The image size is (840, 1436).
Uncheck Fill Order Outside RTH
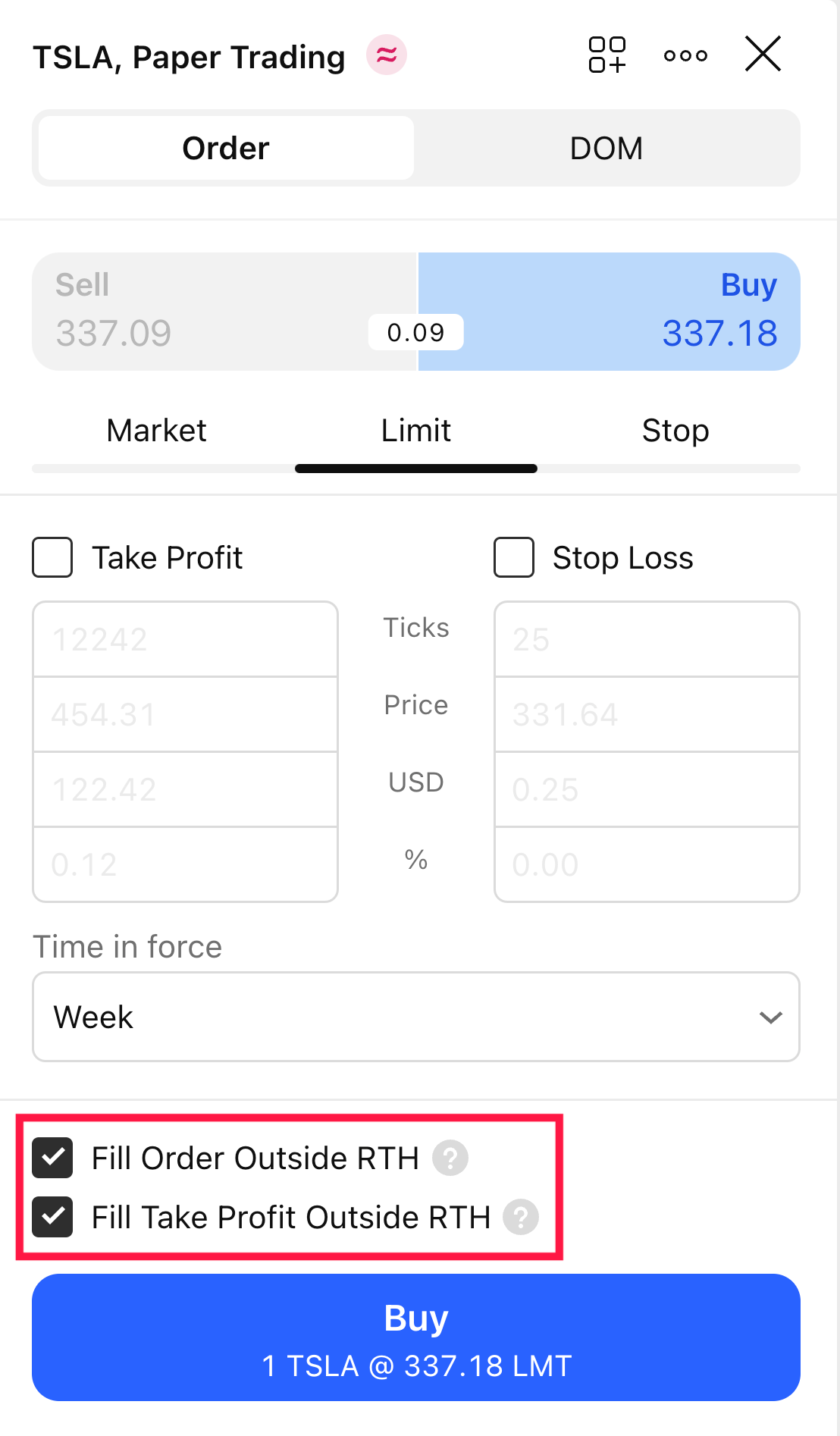[x=52, y=1158]
